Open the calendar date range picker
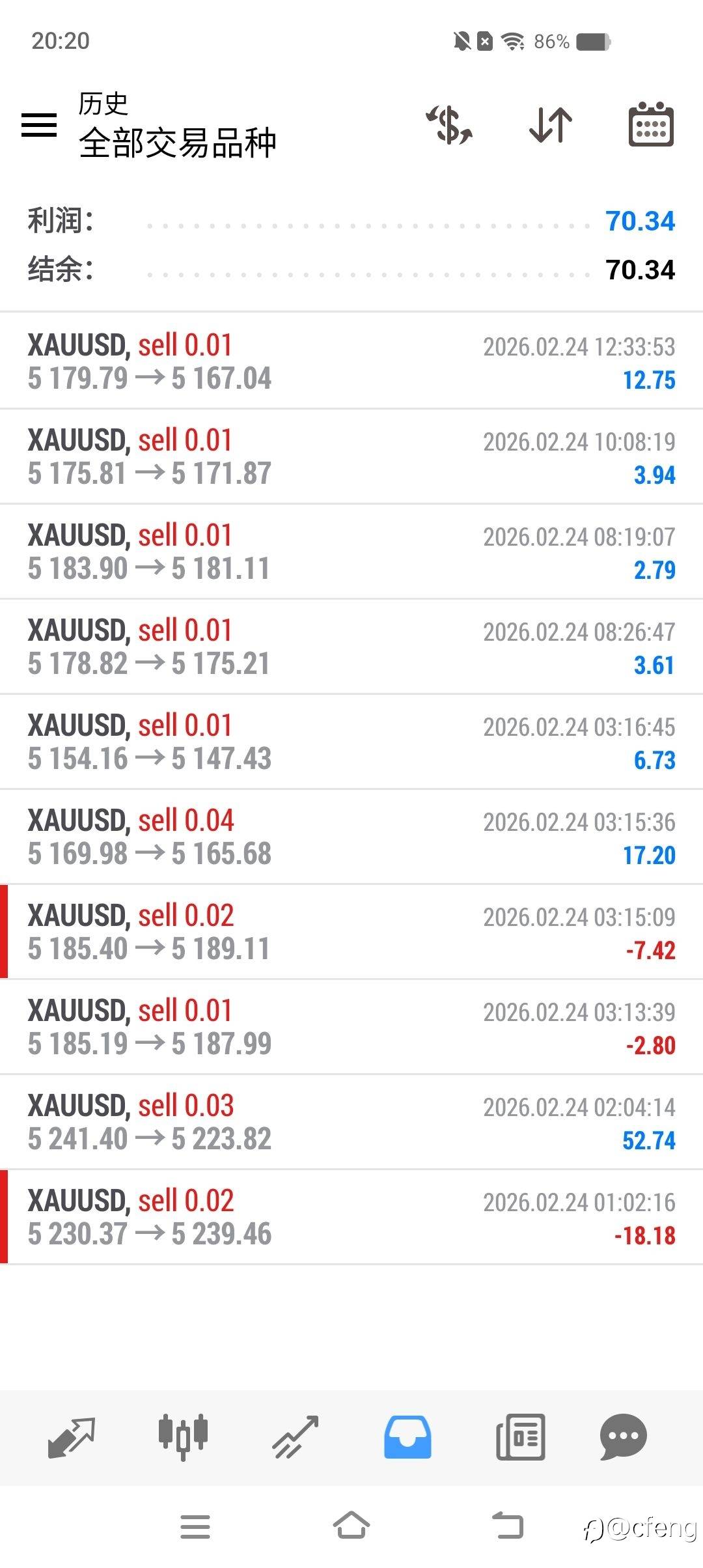This screenshot has width=703, height=1568. pos(651,124)
